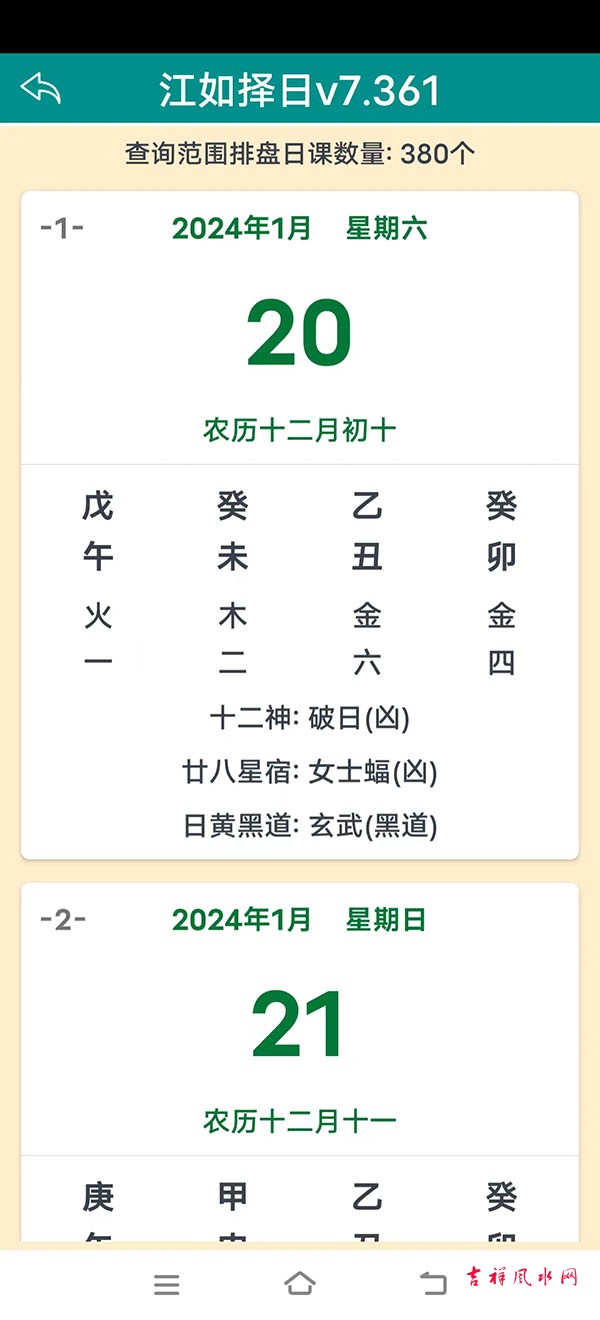Open recent apps from the navigation bar
This screenshot has height=1320, width=600.
[x=167, y=1285]
